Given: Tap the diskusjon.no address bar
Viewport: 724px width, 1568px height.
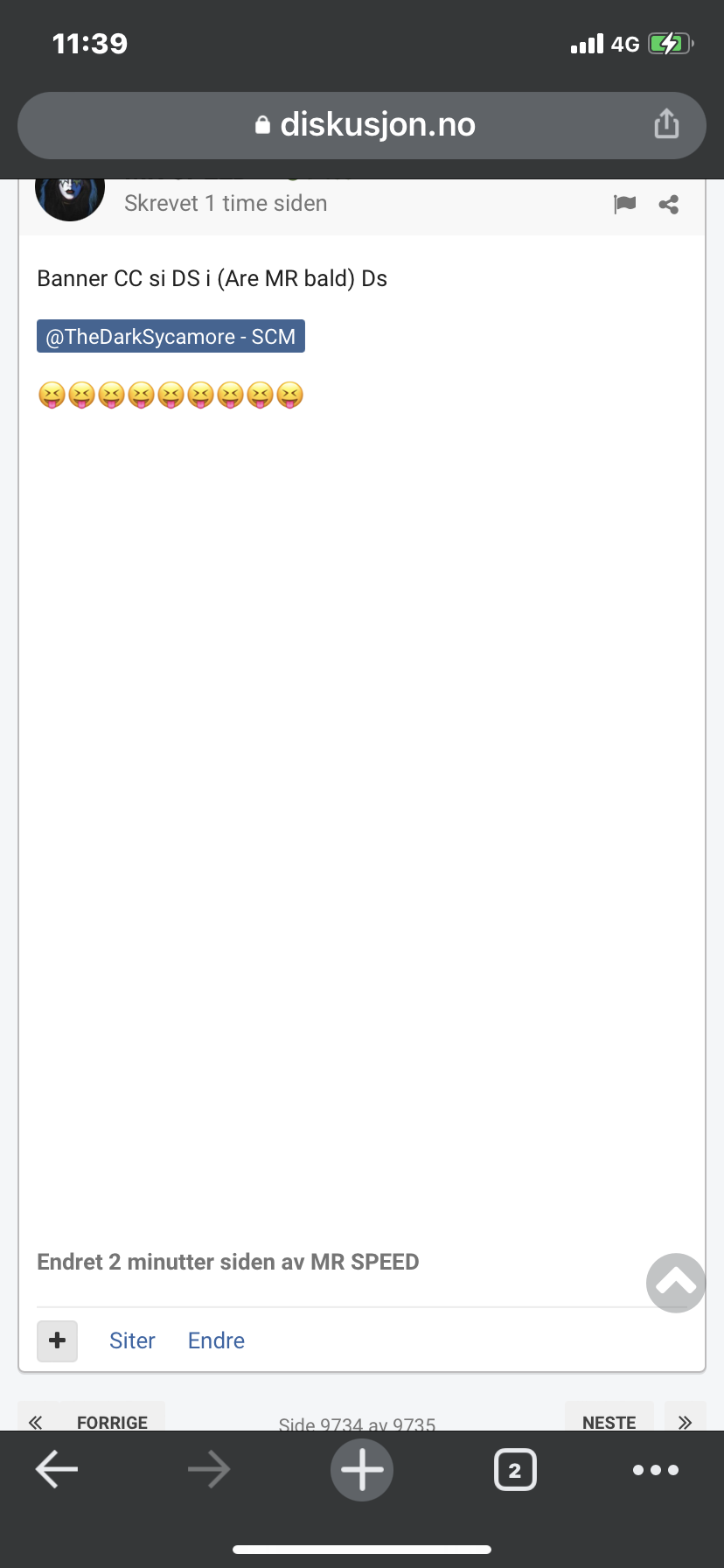Looking at the screenshot, I should coord(362,125).
